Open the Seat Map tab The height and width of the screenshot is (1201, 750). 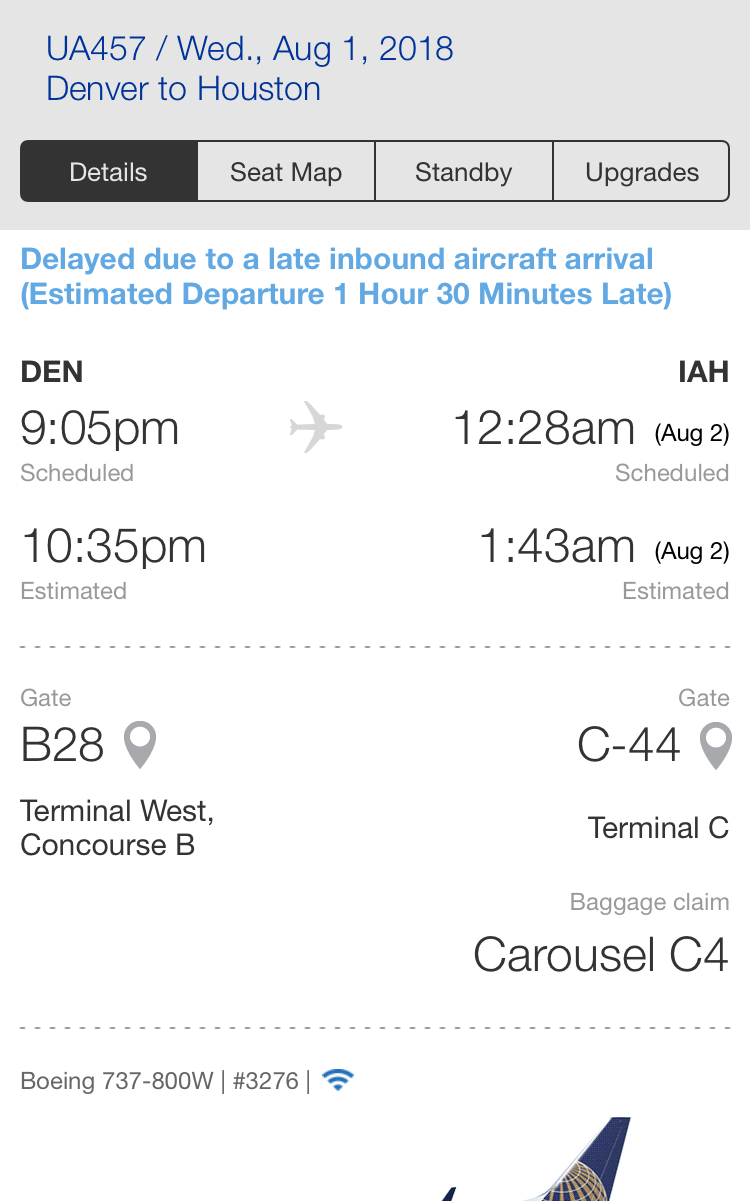pyautogui.click(x=286, y=172)
